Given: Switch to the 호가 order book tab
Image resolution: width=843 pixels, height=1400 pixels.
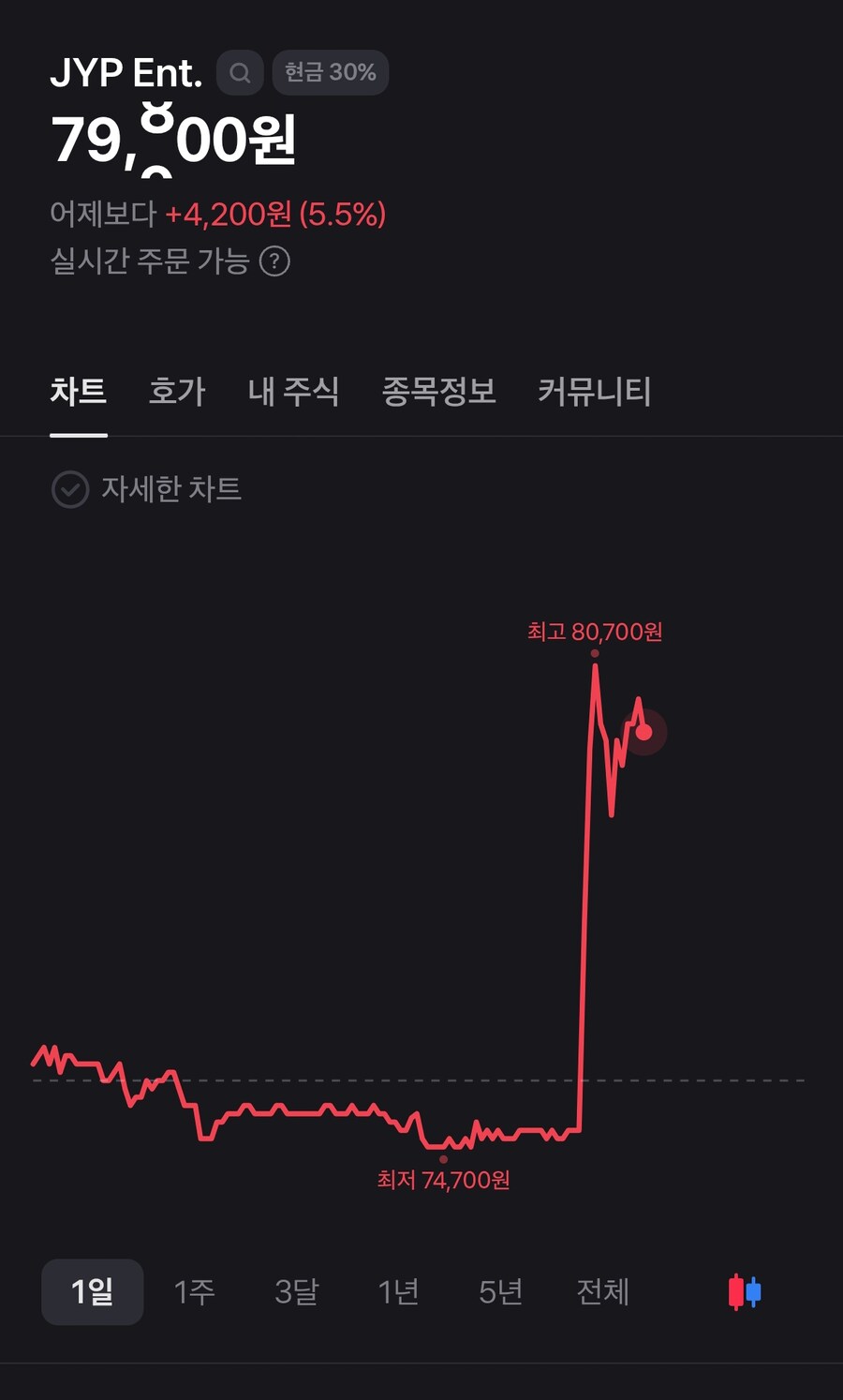Looking at the screenshot, I should [175, 393].
